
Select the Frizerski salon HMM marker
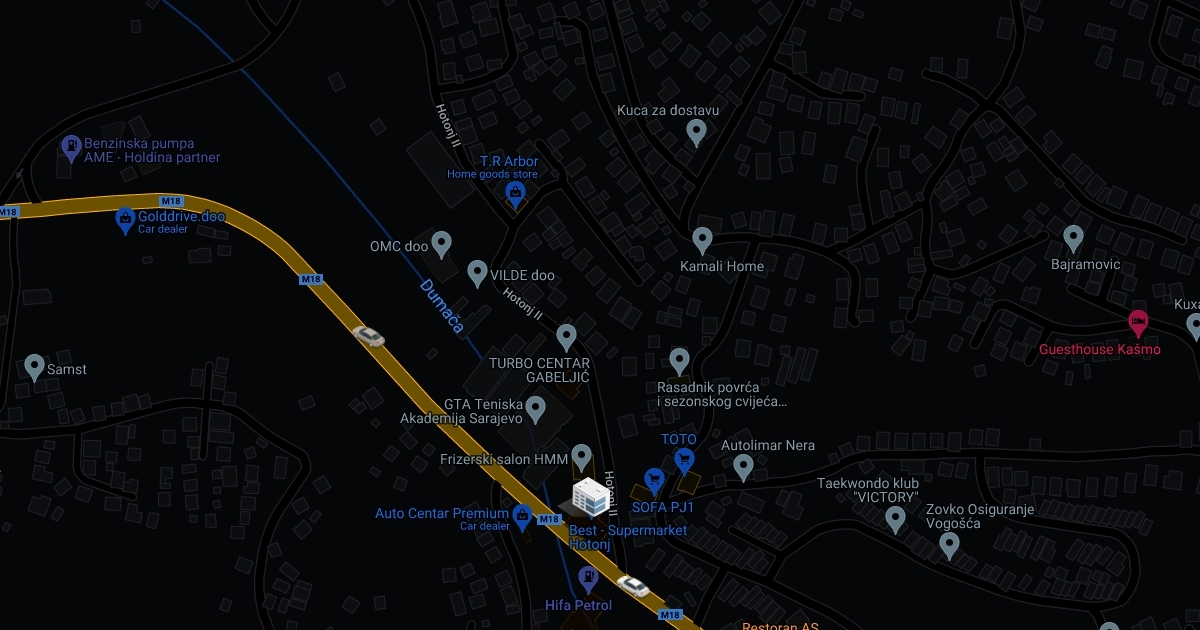582,459
